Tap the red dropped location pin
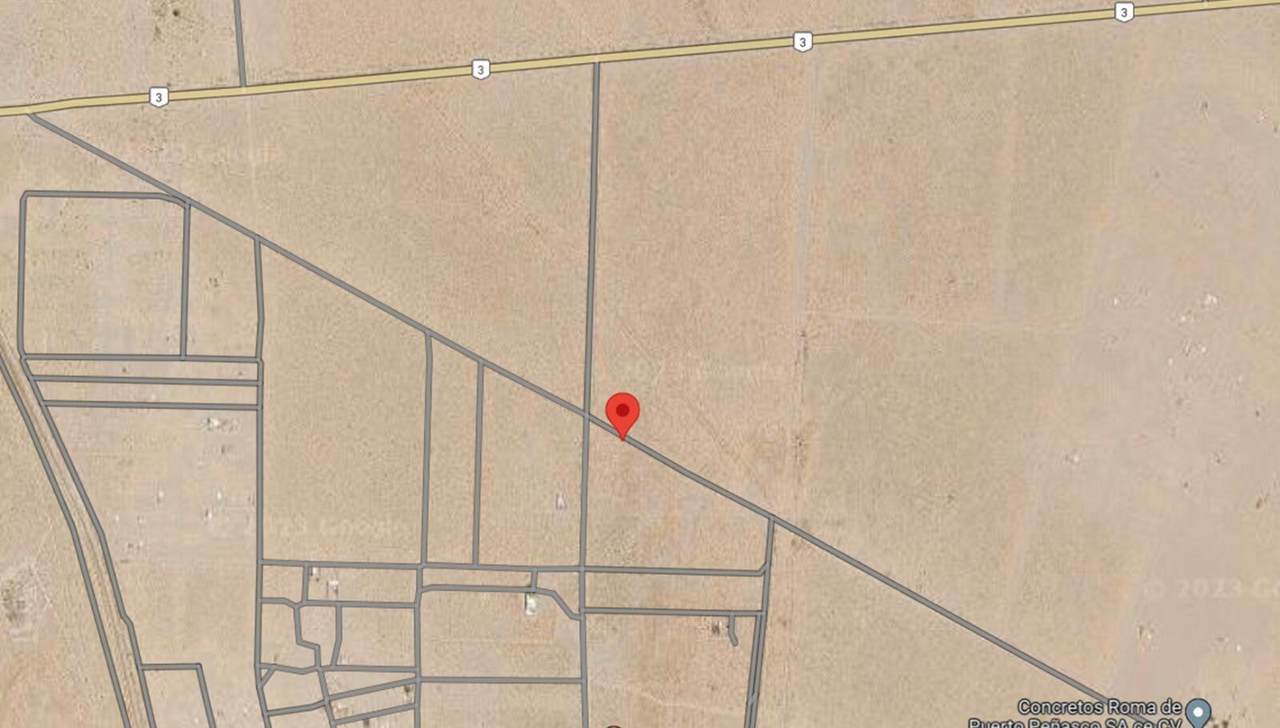 click(623, 412)
